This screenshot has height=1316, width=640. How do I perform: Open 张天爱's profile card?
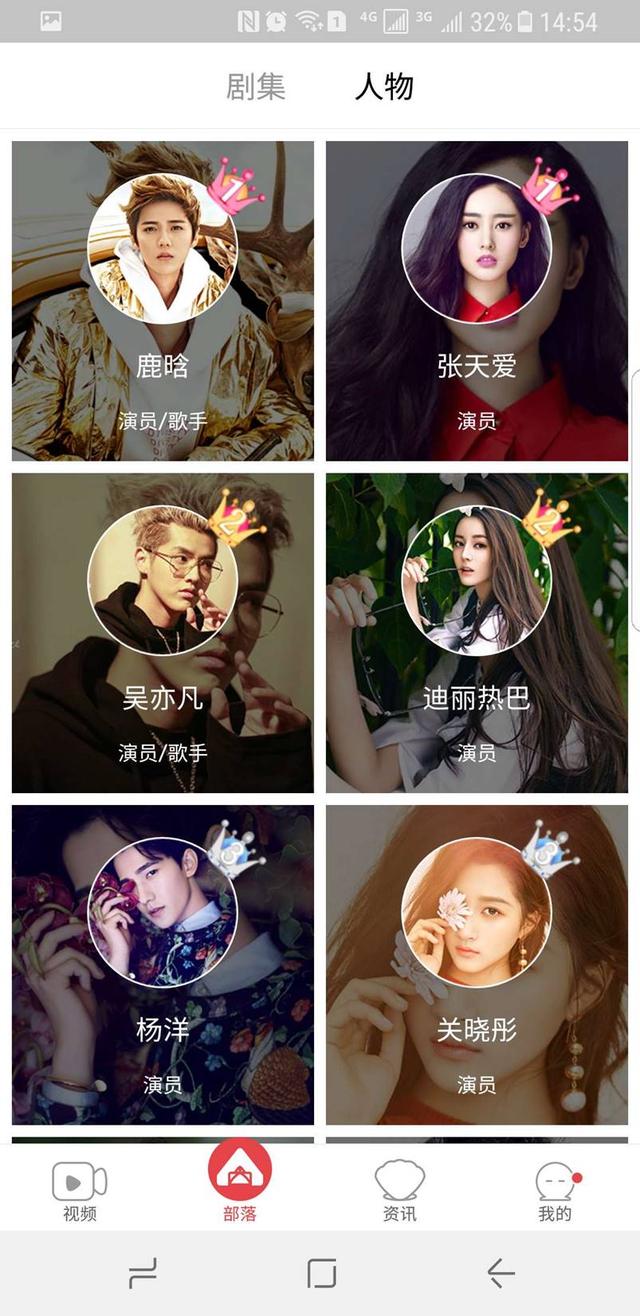tap(477, 301)
